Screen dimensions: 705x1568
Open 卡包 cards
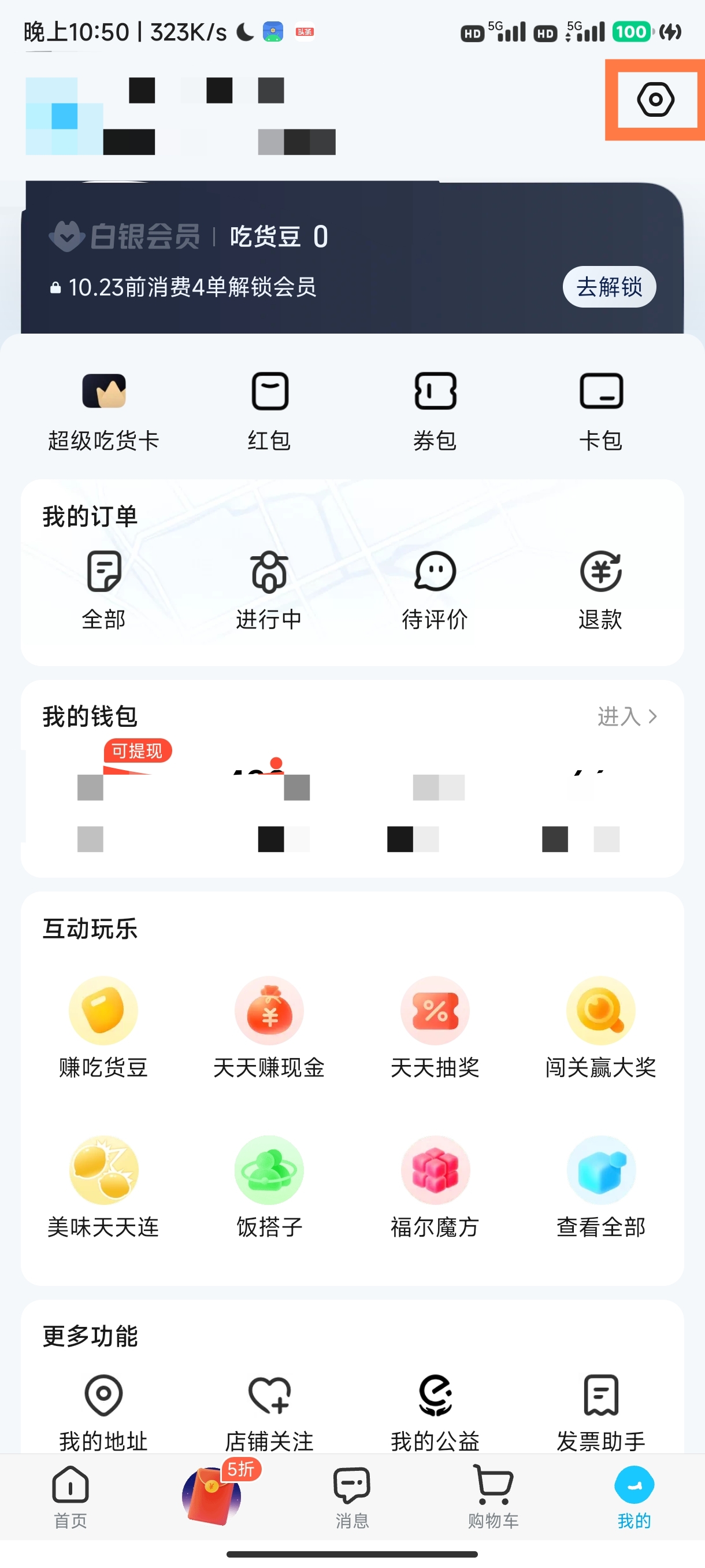(601, 412)
